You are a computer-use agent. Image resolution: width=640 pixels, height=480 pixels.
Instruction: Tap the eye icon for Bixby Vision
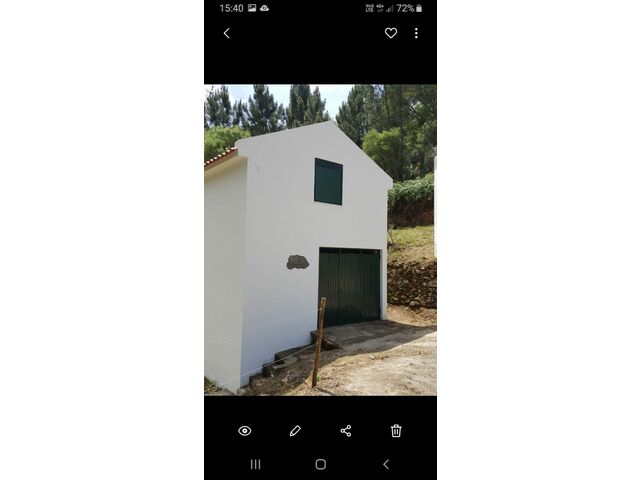pyautogui.click(x=245, y=430)
